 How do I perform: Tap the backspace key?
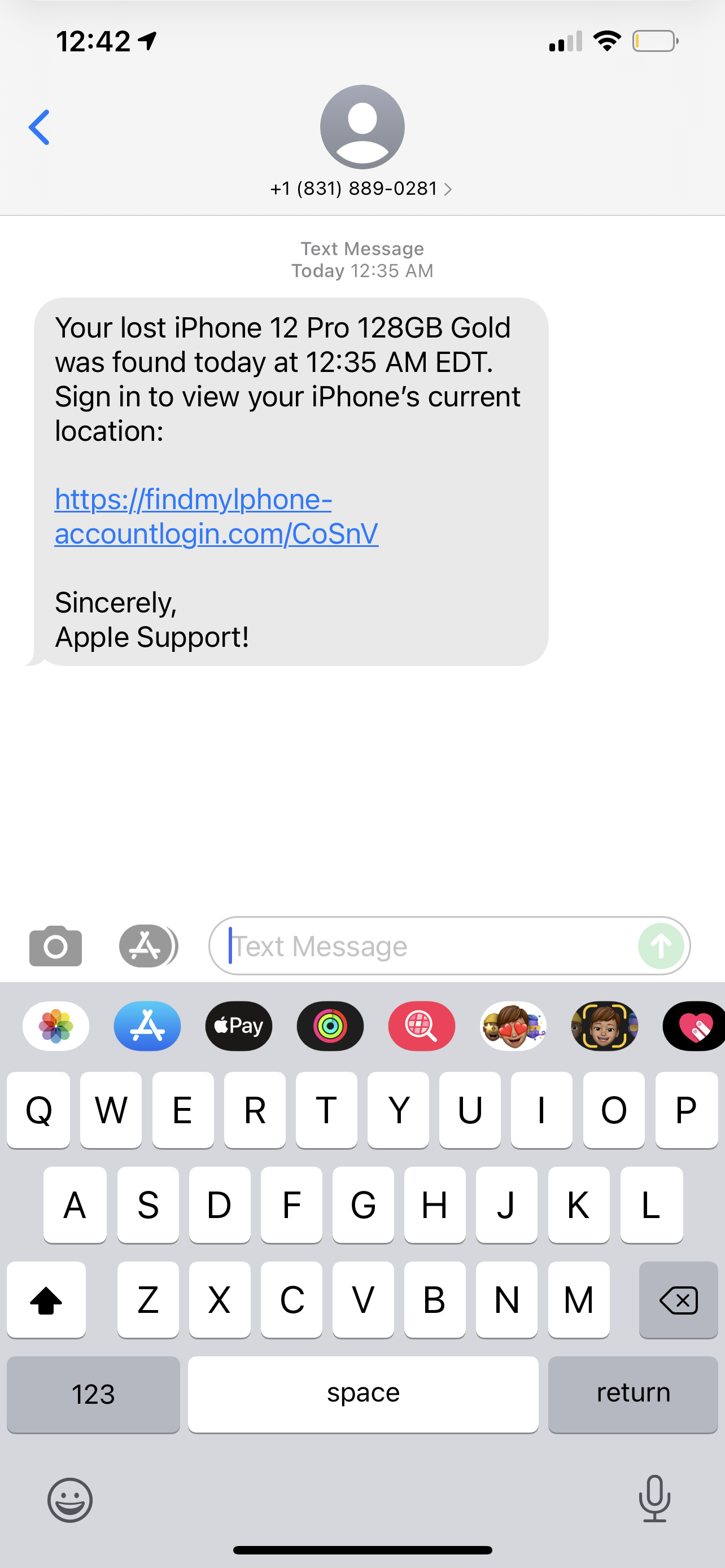click(x=678, y=1300)
